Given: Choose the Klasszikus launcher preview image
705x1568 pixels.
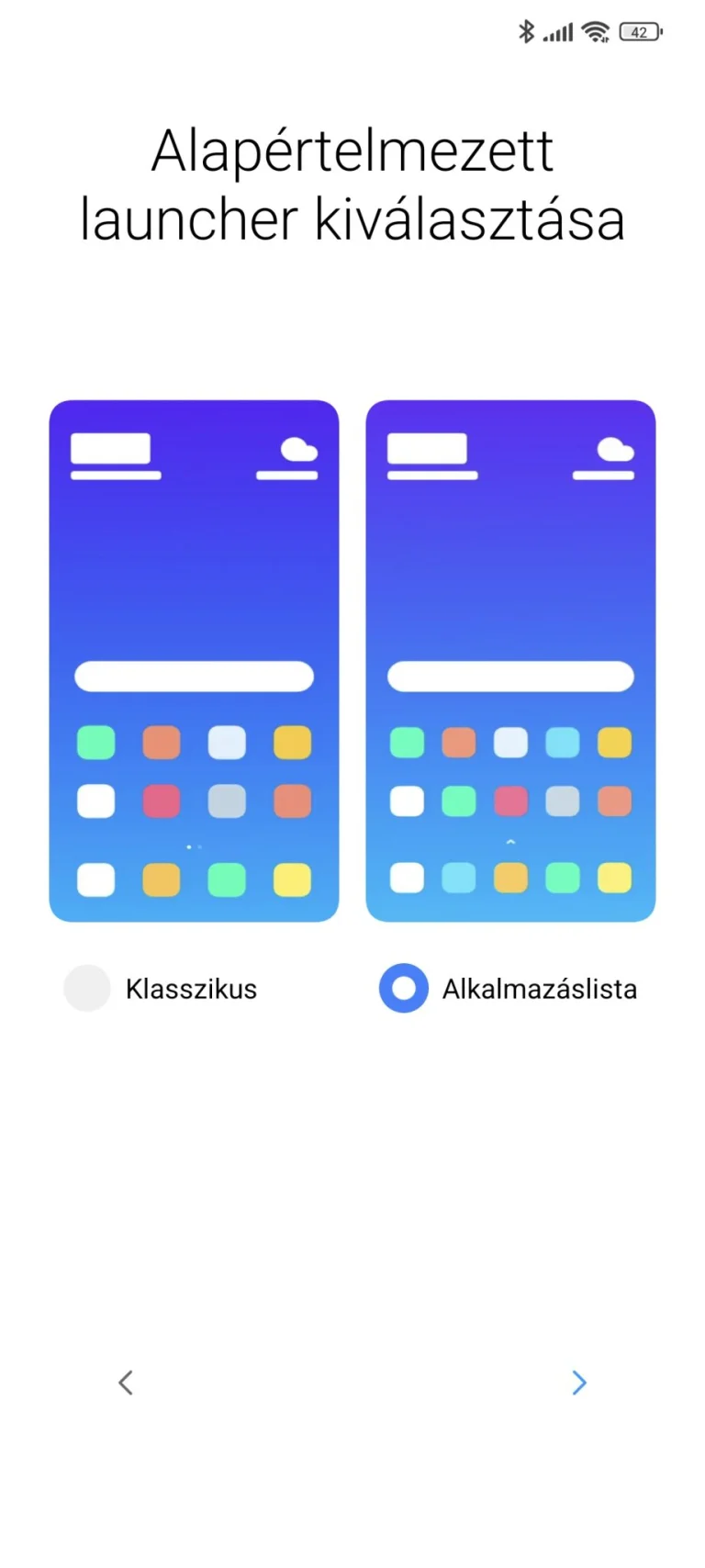Looking at the screenshot, I should (194, 661).
